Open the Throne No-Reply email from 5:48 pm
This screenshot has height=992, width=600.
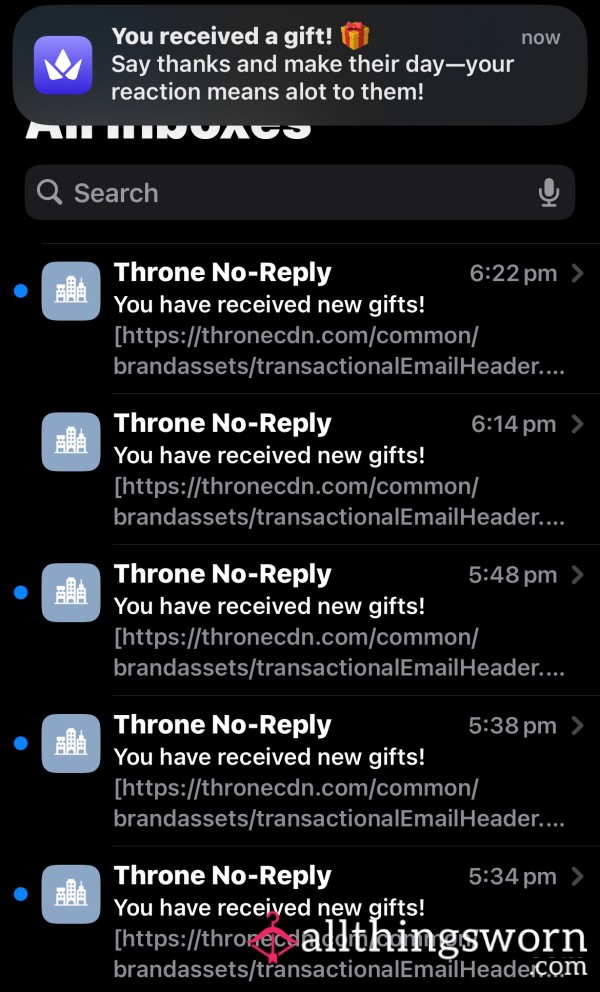click(300, 620)
